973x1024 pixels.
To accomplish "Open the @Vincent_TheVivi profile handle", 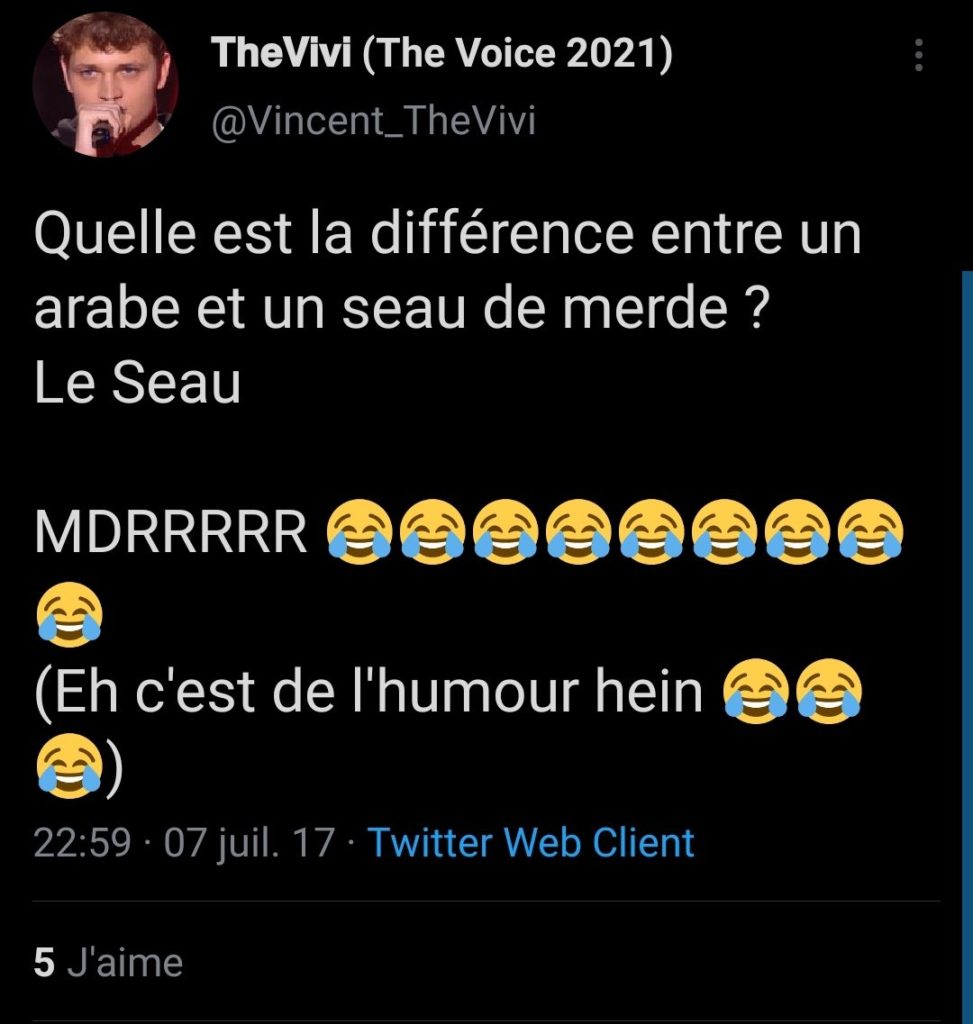I will click(373, 121).
